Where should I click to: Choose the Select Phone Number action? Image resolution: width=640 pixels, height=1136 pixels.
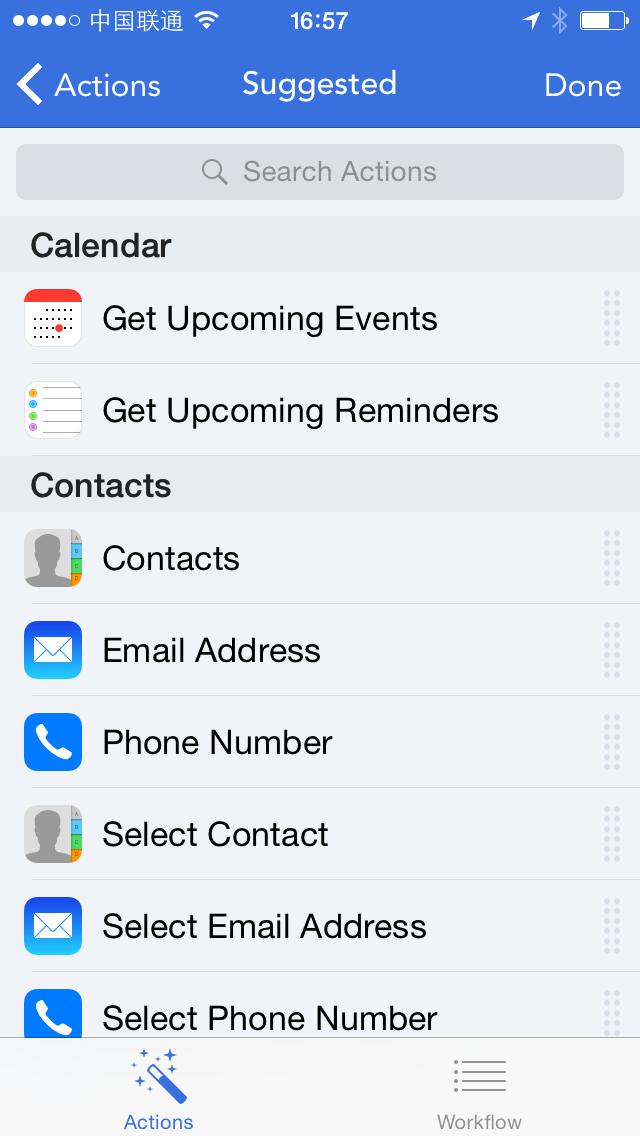point(320,1006)
